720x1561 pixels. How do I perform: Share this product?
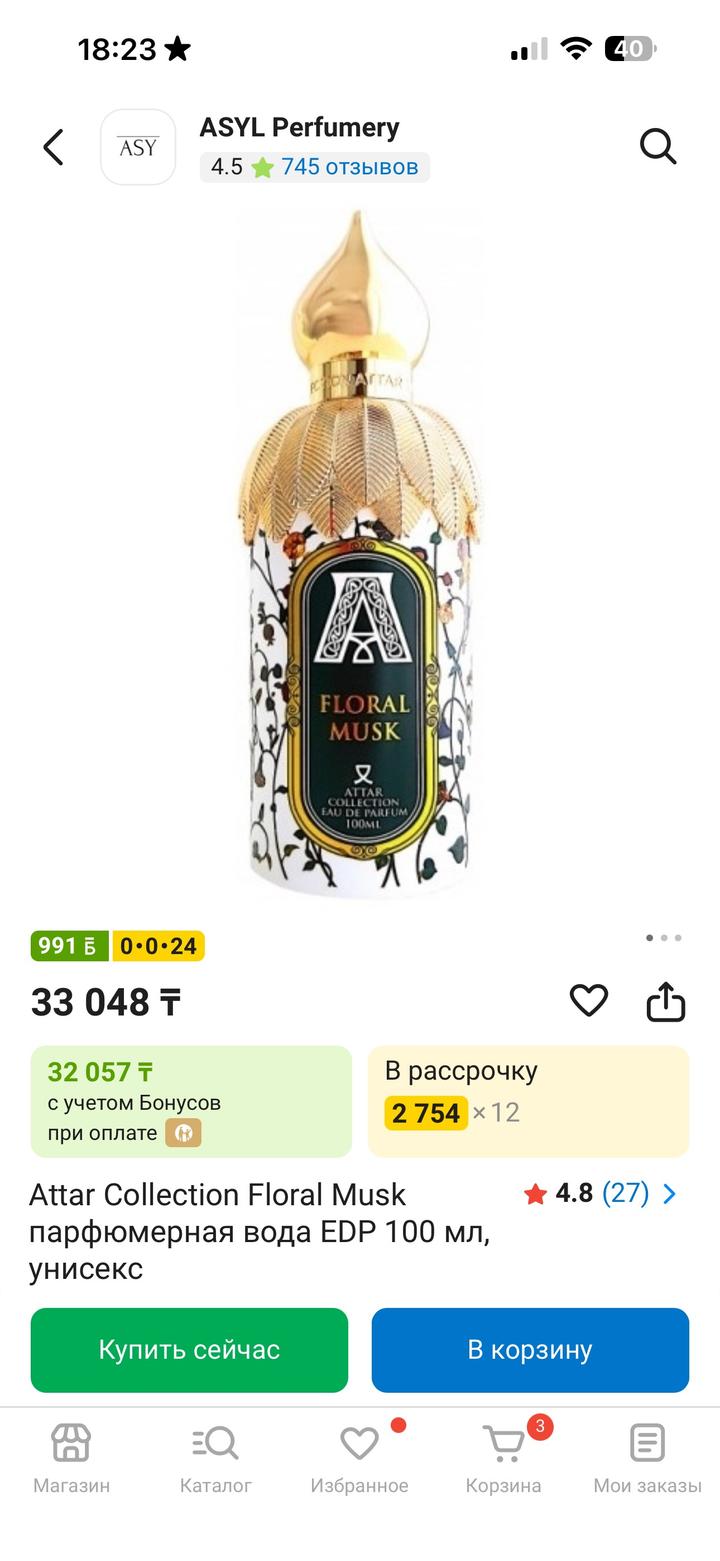coord(665,1000)
